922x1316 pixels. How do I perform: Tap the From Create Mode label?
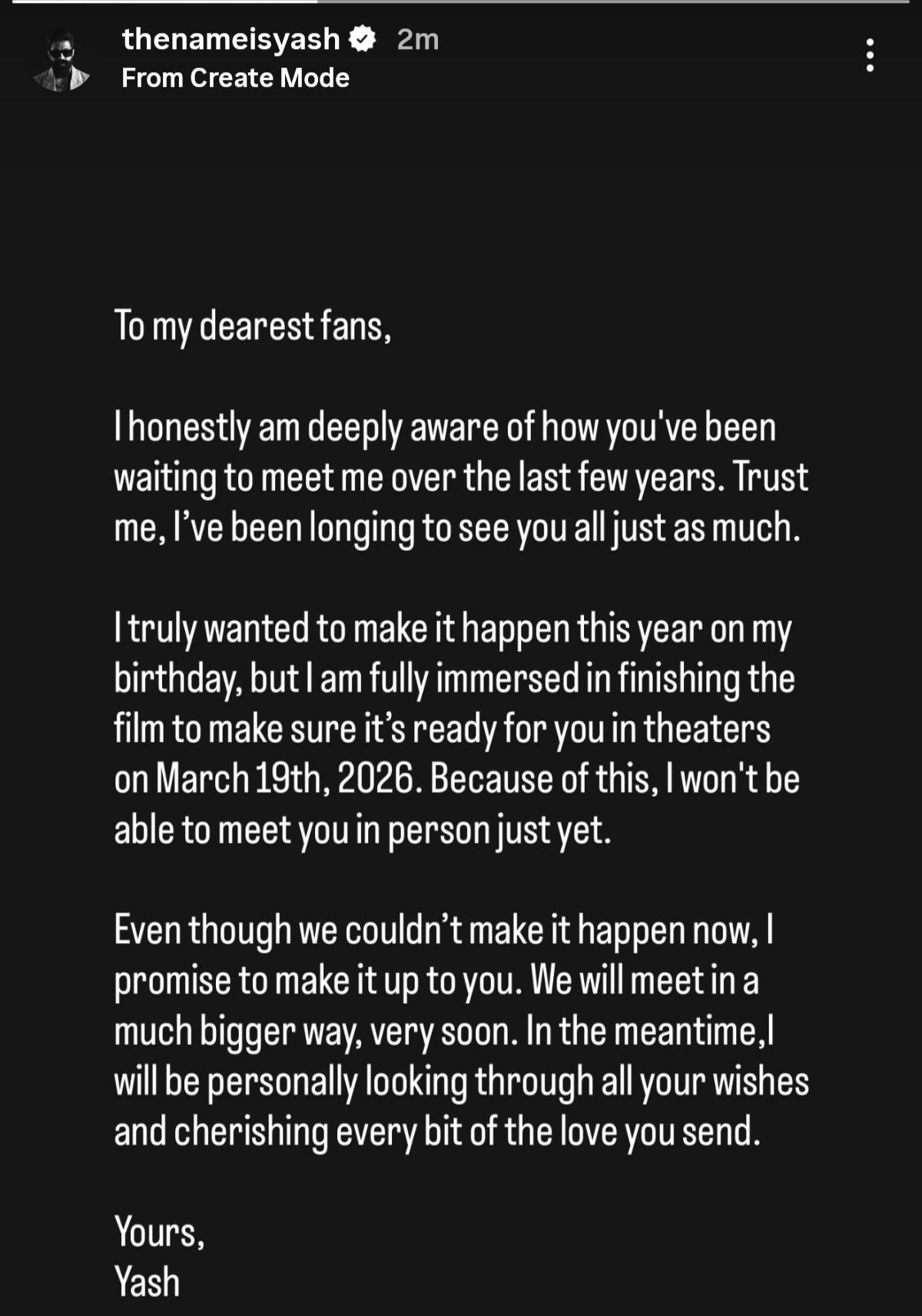pyautogui.click(x=235, y=78)
